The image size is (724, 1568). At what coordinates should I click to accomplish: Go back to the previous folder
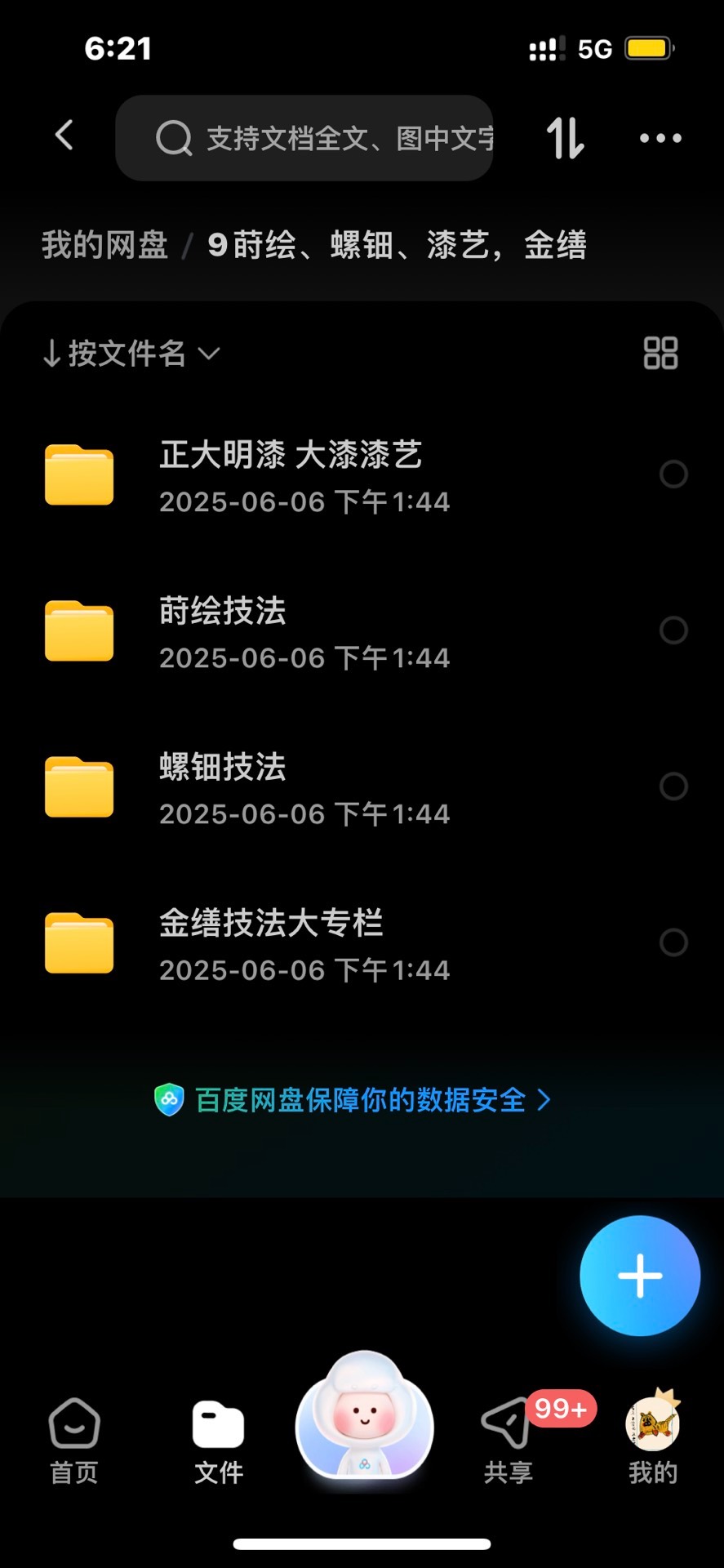[64, 136]
